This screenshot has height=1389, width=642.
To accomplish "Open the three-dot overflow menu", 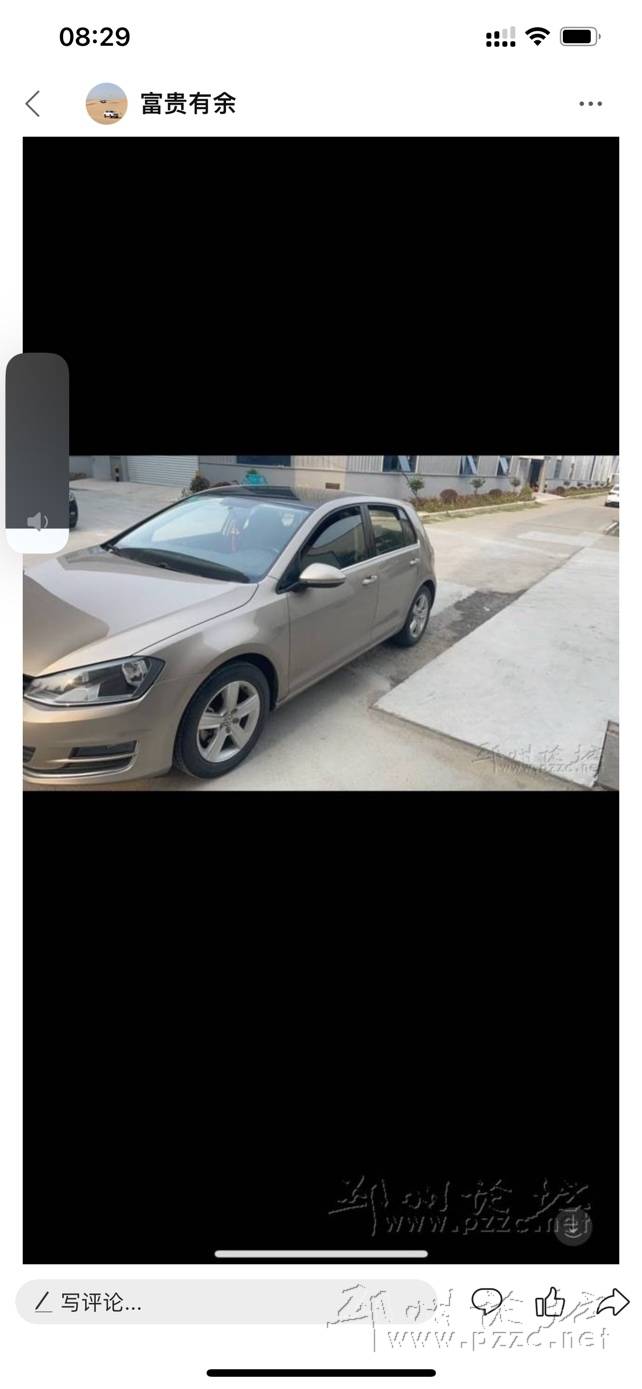I will (590, 103).
